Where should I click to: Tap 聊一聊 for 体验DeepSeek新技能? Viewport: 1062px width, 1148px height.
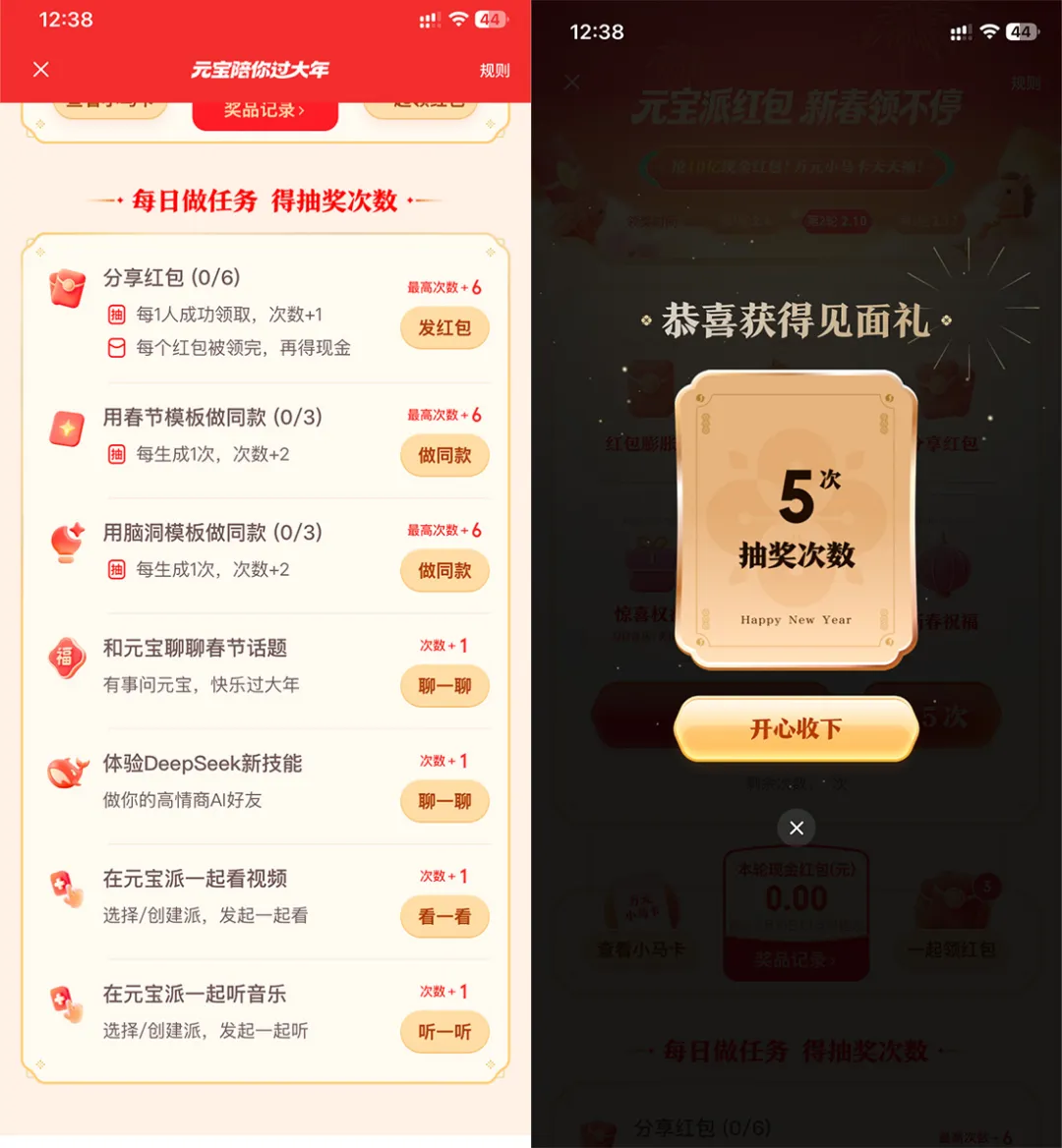tap(444, 802)
